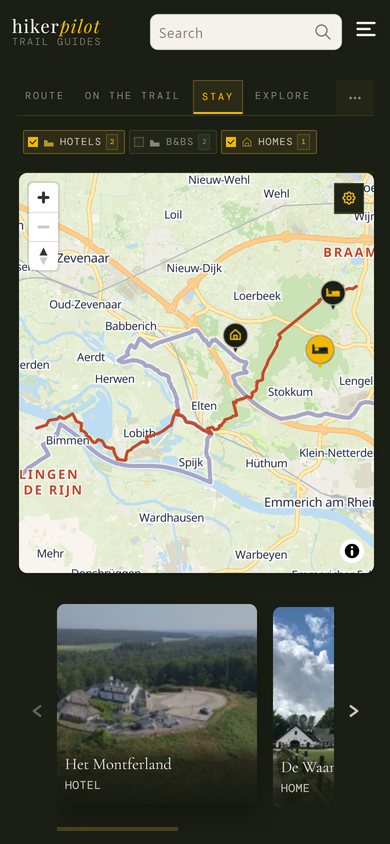The width and height of the screenshot is (390, 844).
Task: Open the De Waar home card
Action: (303, 707)
